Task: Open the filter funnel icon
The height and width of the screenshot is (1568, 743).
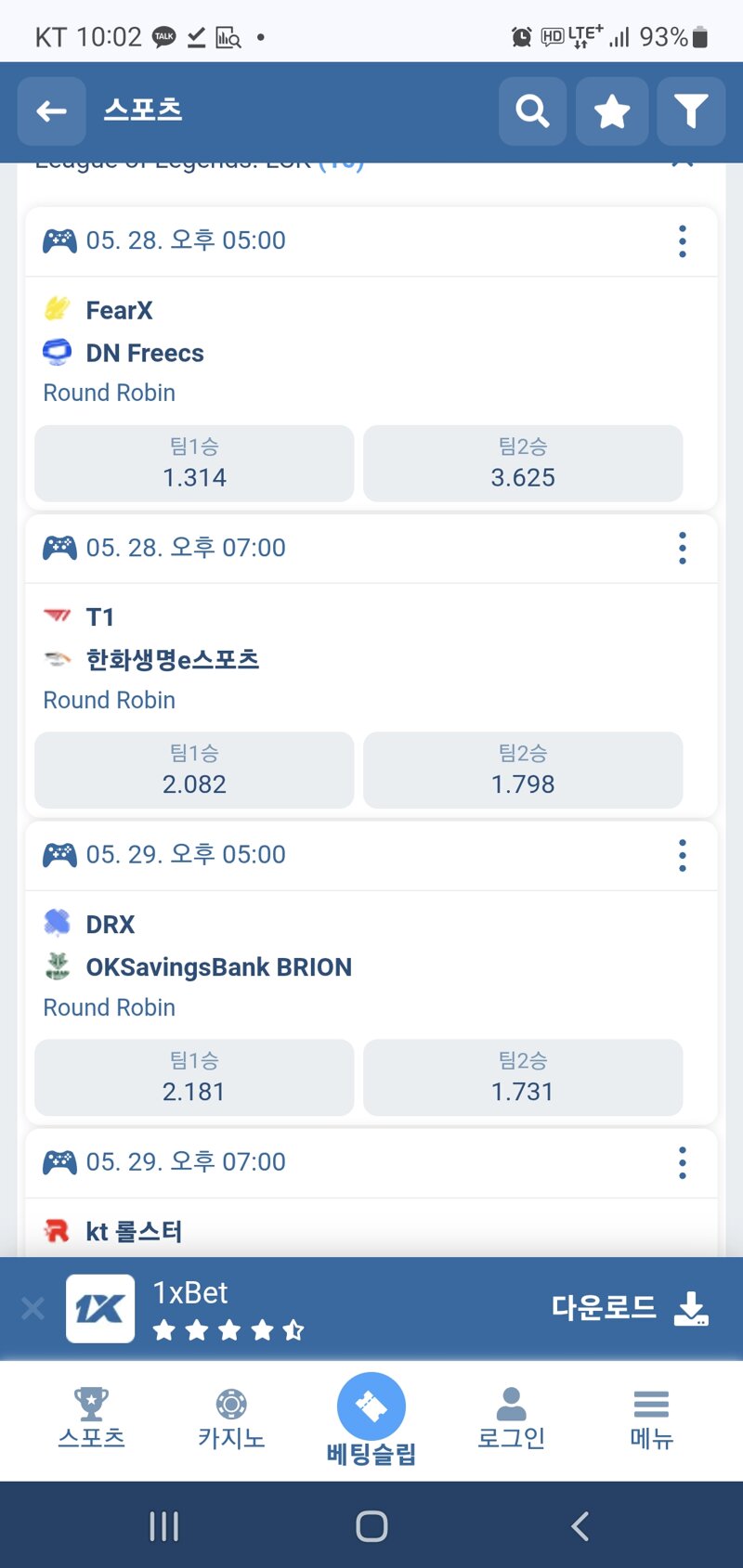Action: (691, 111)
